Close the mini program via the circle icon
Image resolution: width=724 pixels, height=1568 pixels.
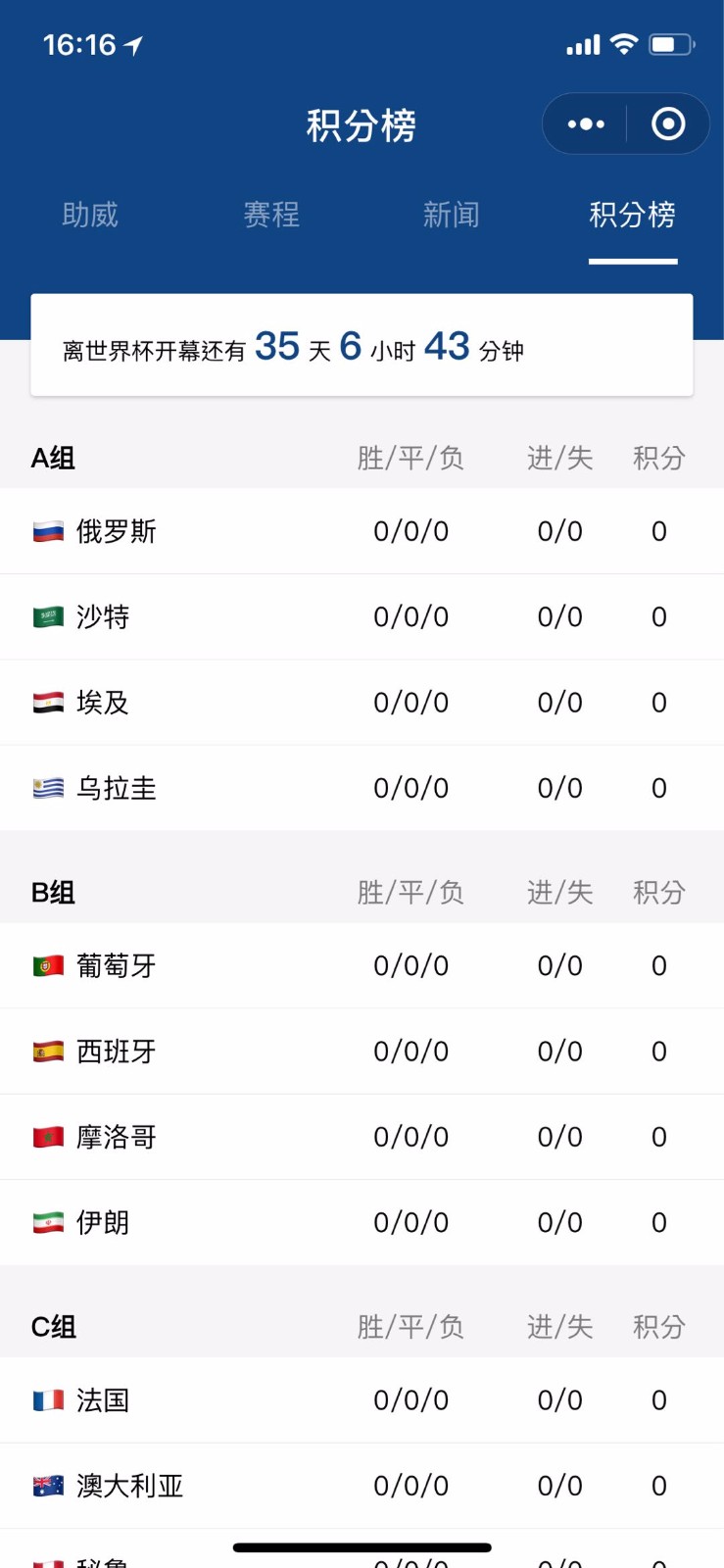tap(668, 123)
